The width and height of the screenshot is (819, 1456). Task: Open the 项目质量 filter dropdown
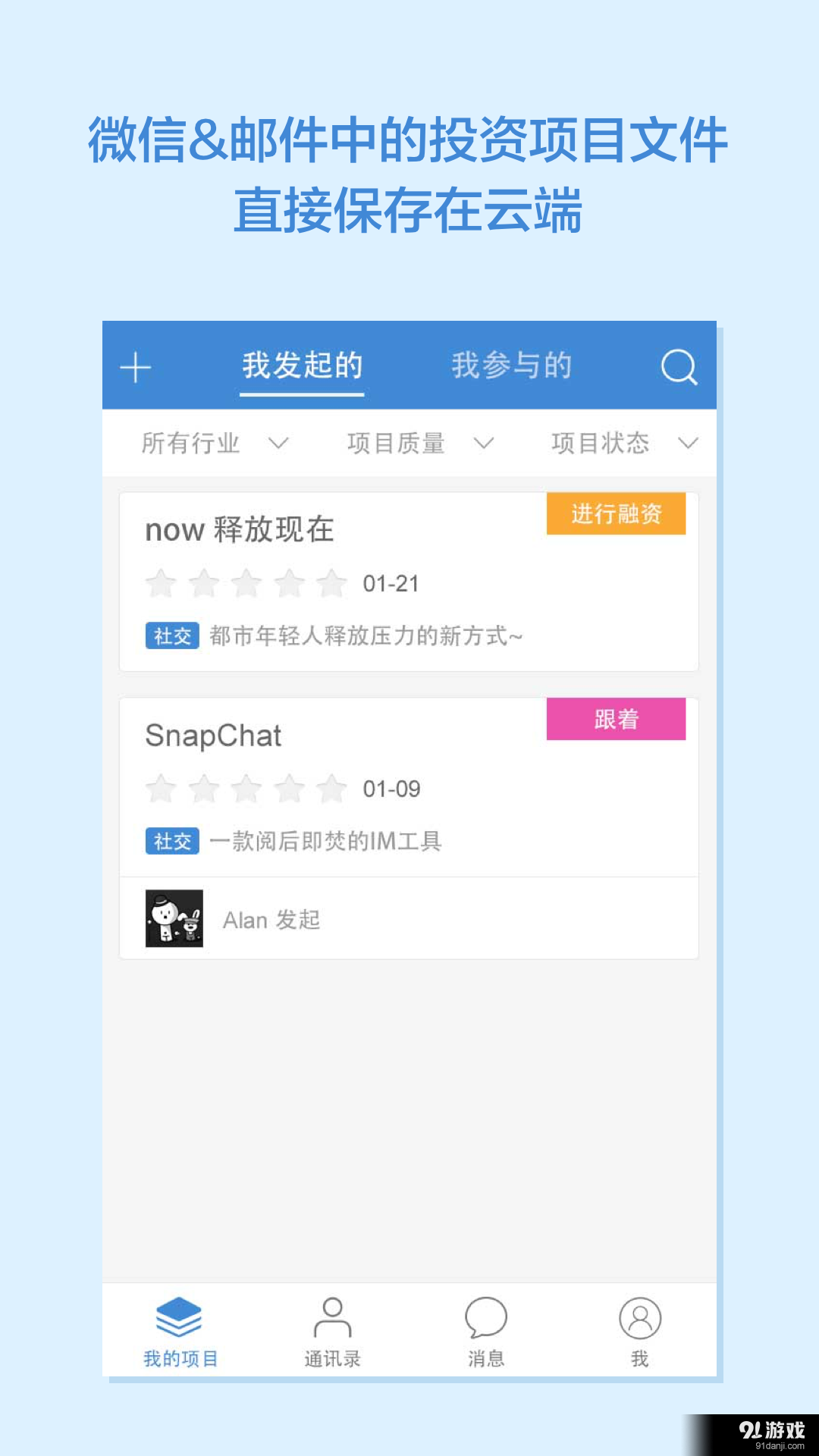click(x=421, y=444)
